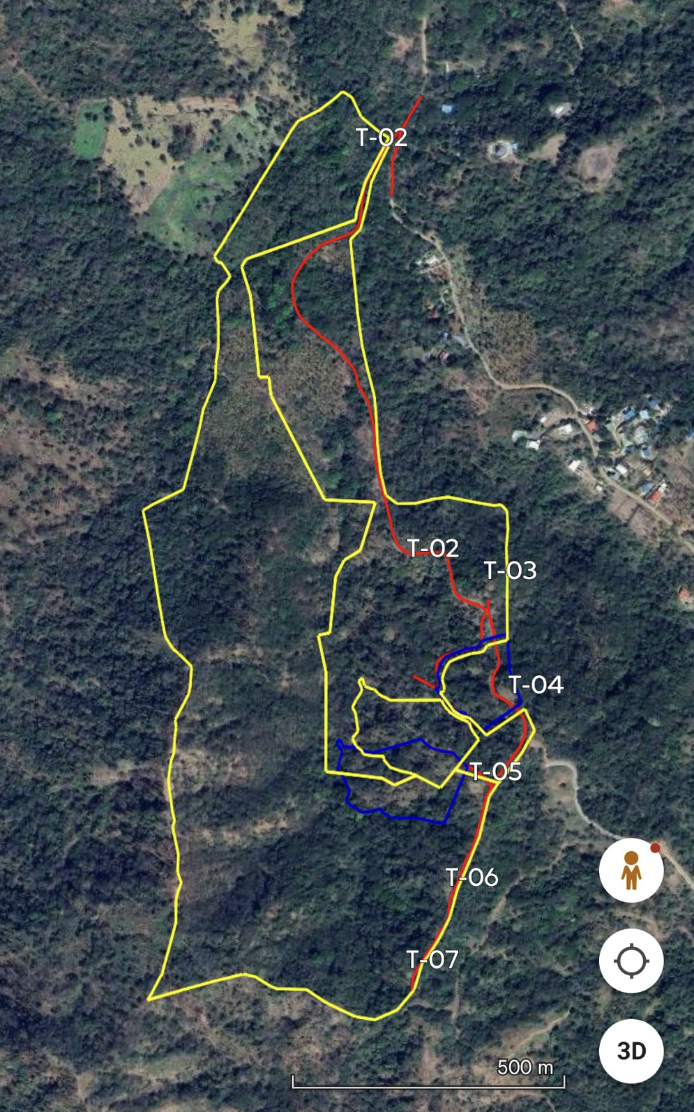Switch the map to 3D view

coord(631,1050)
